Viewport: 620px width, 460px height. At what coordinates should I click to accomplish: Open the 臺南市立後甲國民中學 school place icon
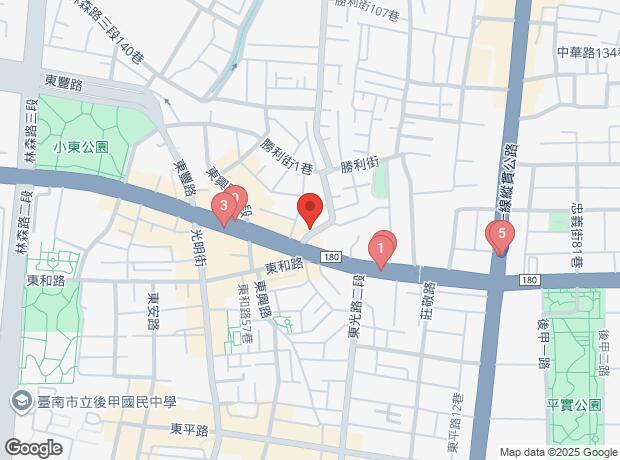tap(21, 401)
